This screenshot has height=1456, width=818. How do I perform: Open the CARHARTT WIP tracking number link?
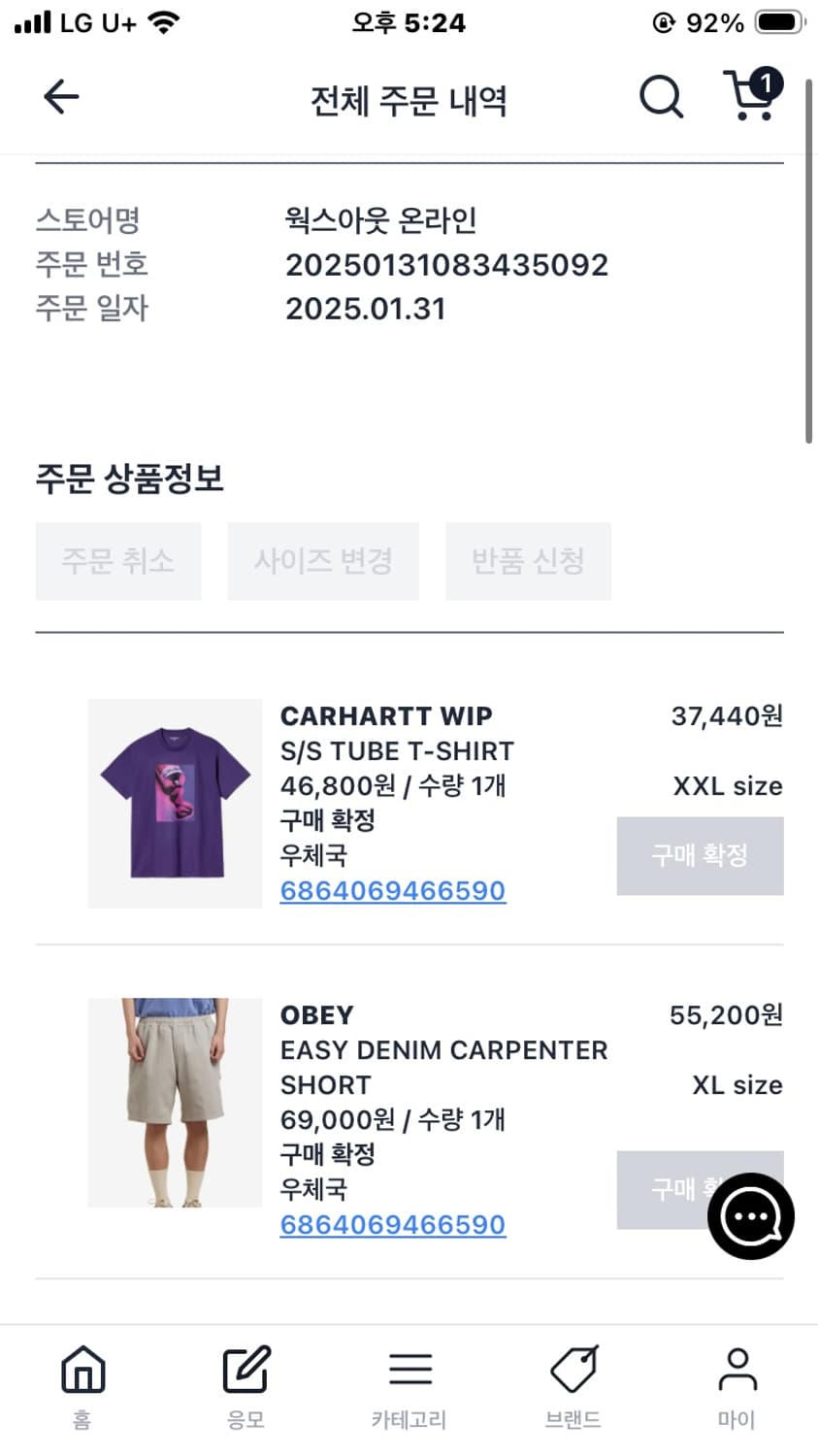click(x=392, y=890)
